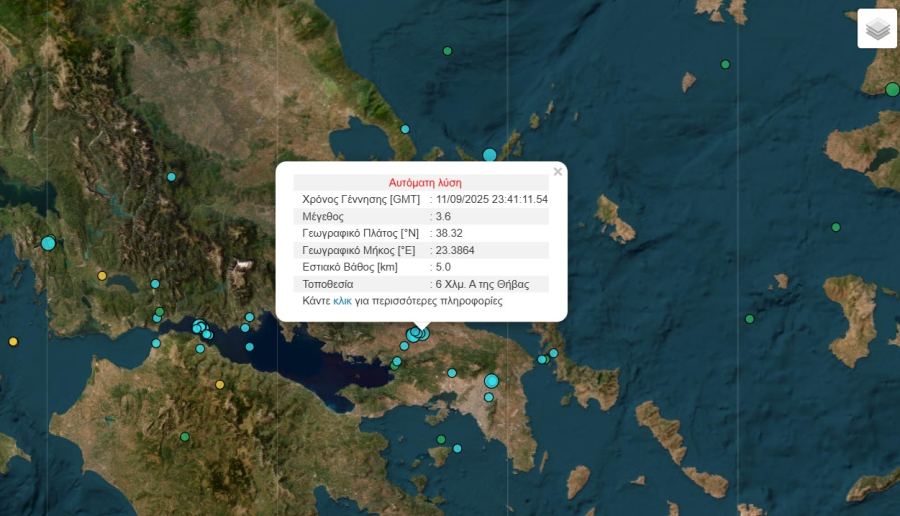Viewport: 900px width, 516px height.
Task: Open the map layers switcher
Action: coord(877,29)
